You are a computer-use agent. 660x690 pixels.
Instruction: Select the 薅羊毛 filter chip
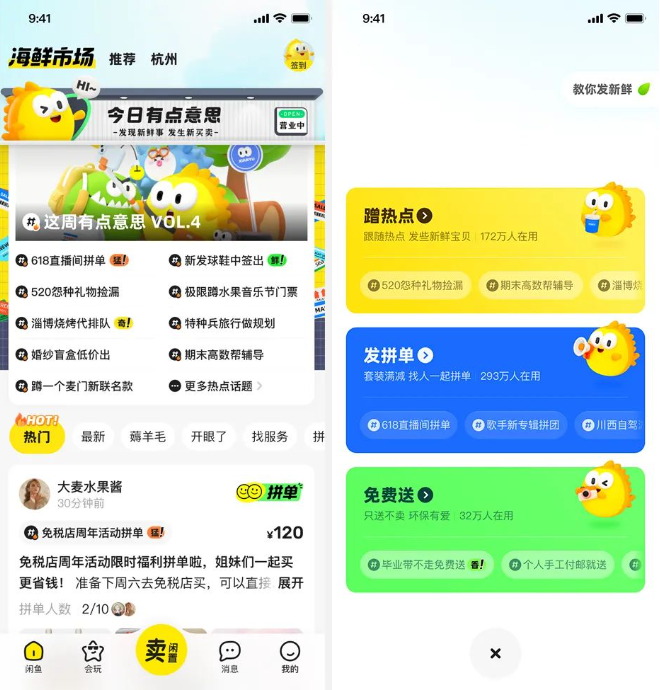150,436
